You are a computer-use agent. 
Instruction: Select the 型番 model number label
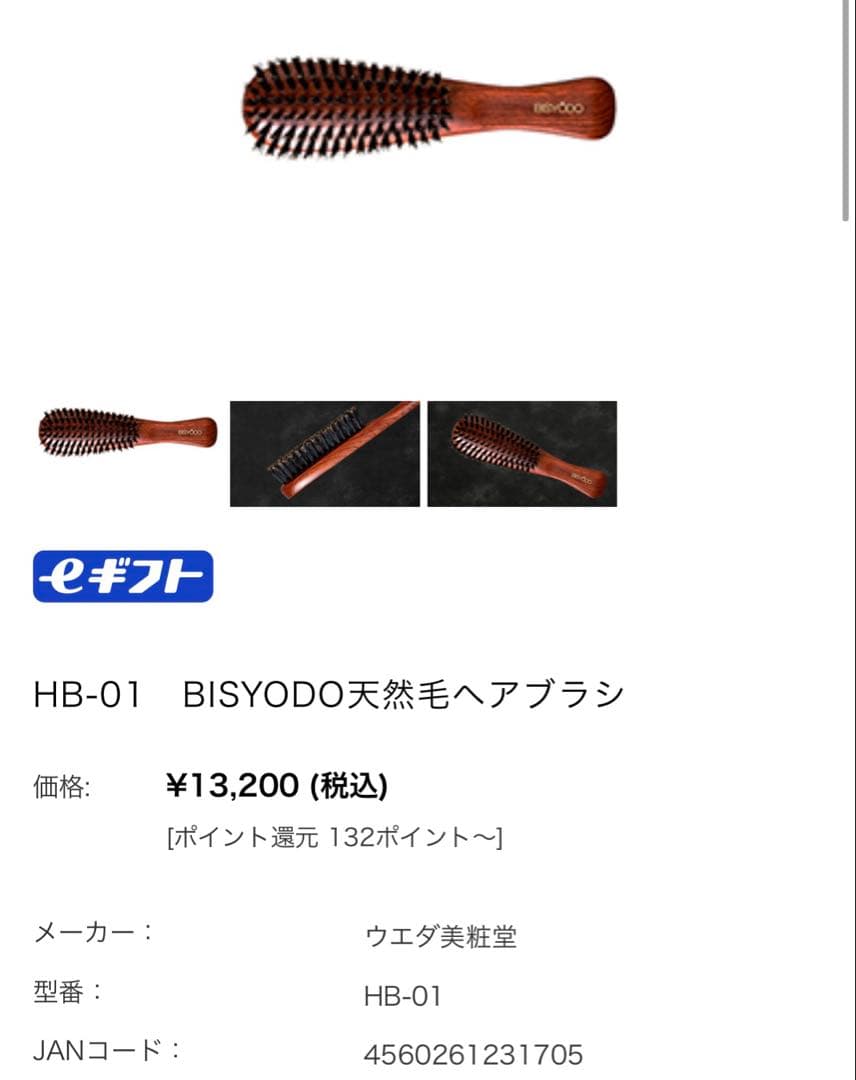tap(68, 995)
